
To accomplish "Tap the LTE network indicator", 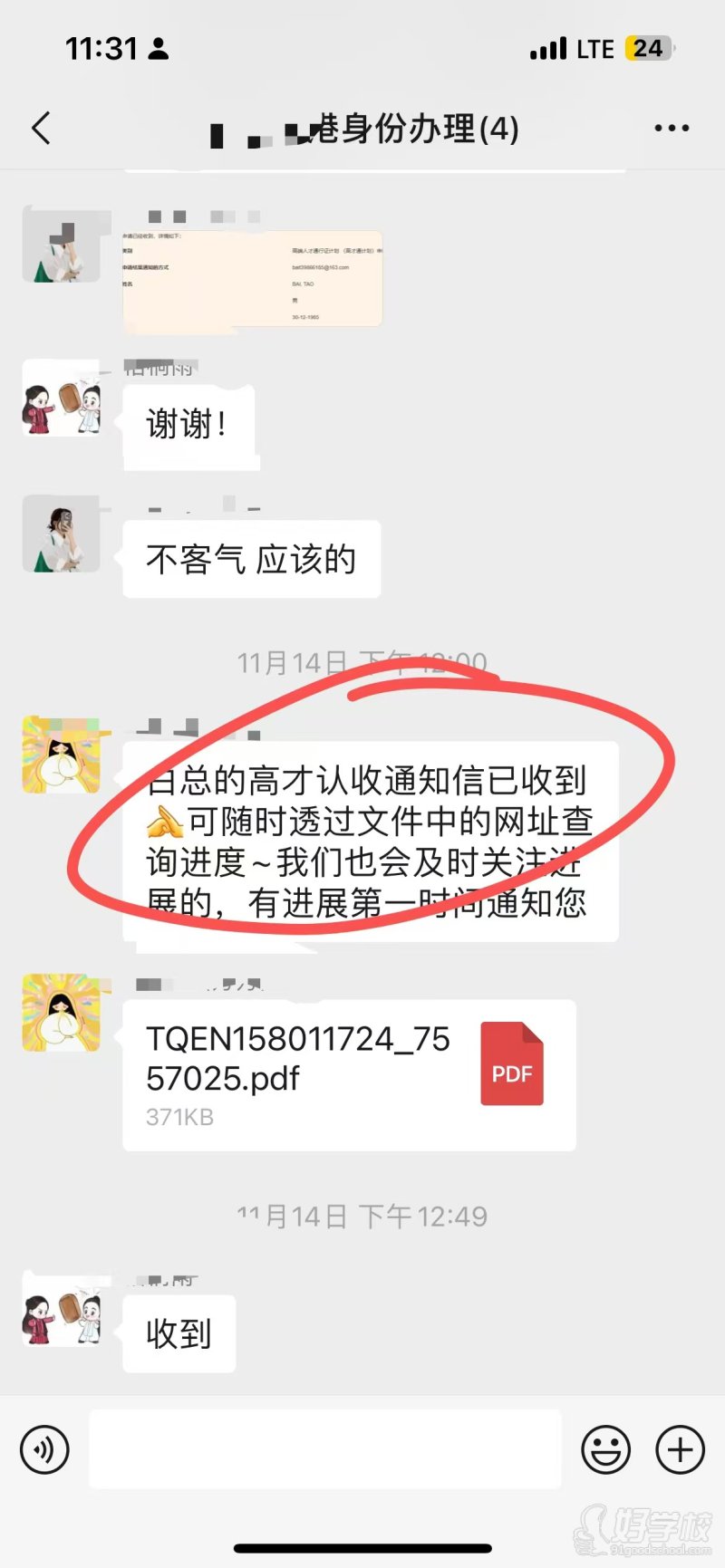I will (595, 48).
